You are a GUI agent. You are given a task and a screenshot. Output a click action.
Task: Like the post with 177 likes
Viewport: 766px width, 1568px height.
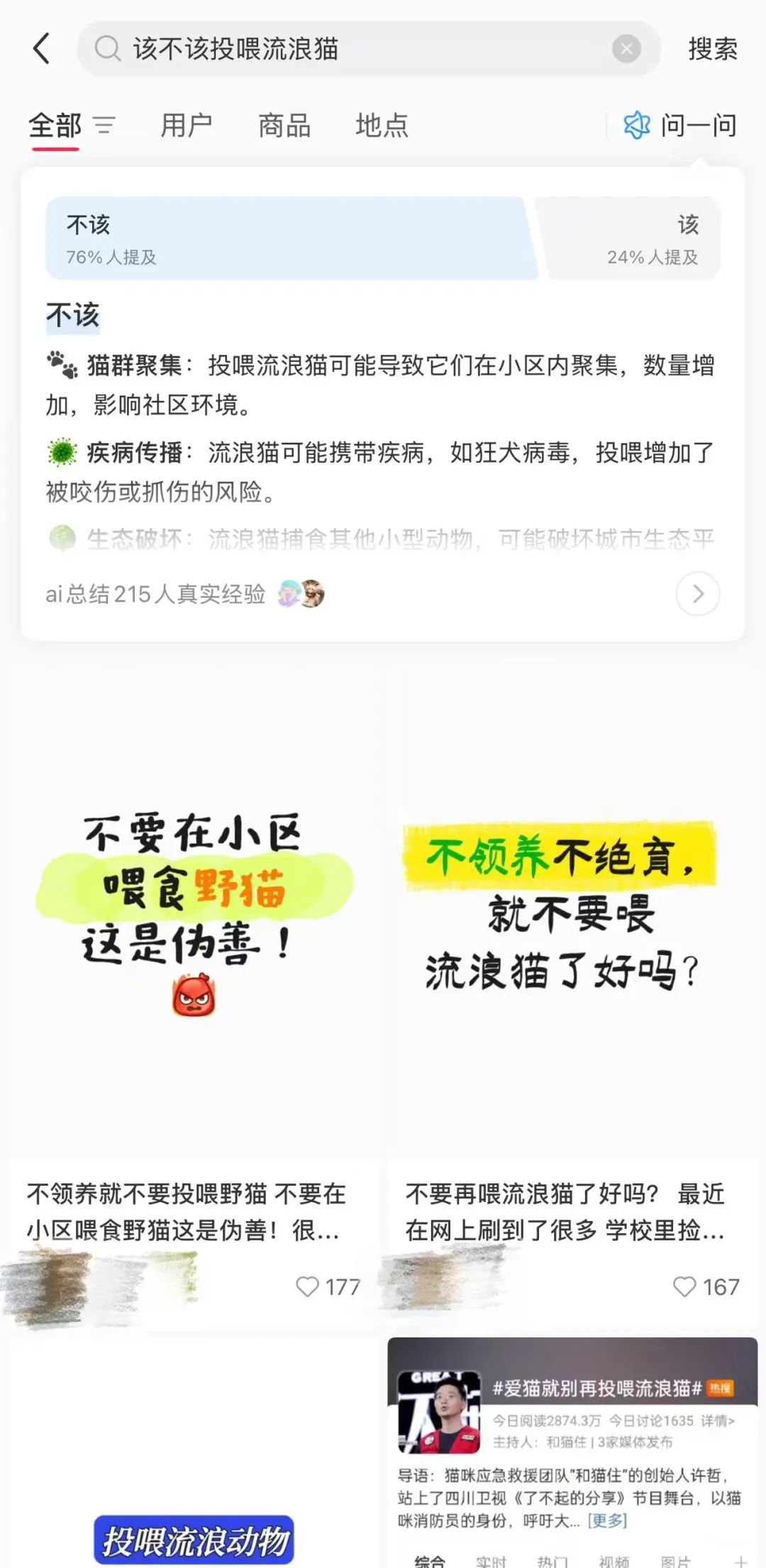click(307, 1286)
